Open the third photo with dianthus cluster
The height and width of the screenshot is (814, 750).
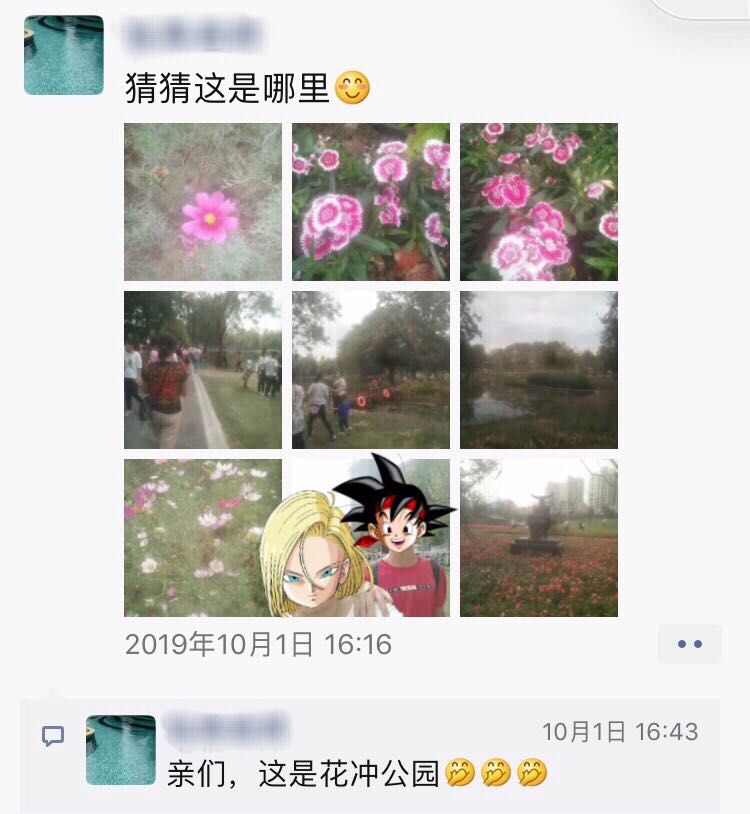tap(539, 201)
